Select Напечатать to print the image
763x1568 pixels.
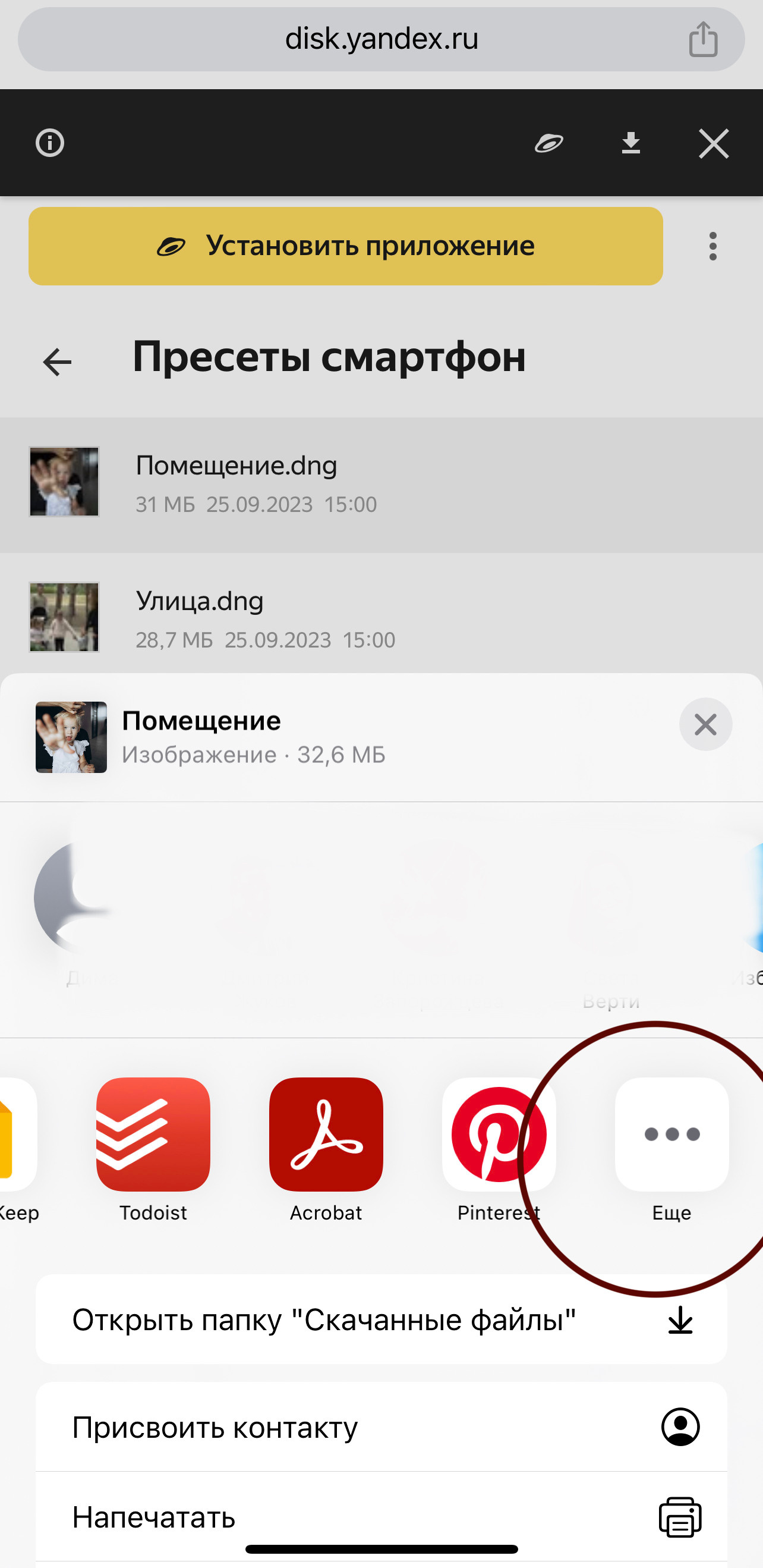coord(381,1517)
